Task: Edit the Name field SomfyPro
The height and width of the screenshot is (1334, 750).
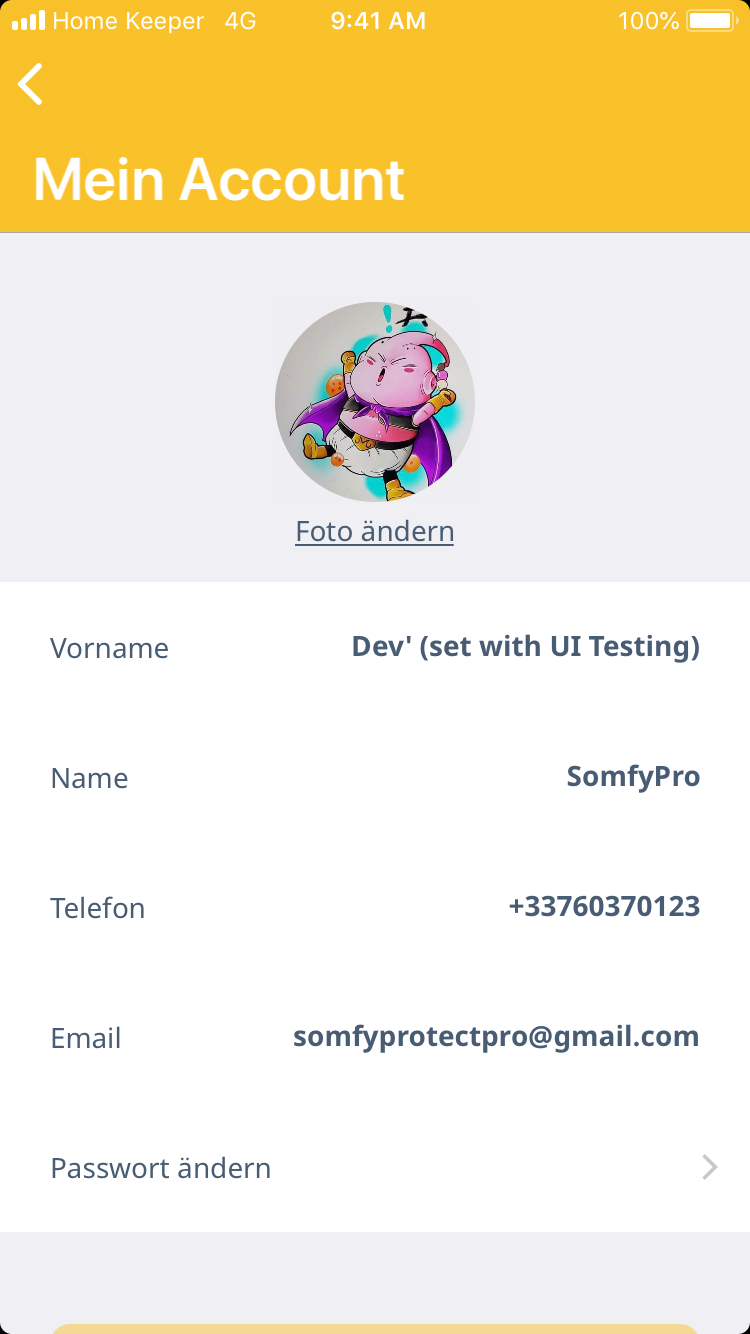Action: point(632,777)
